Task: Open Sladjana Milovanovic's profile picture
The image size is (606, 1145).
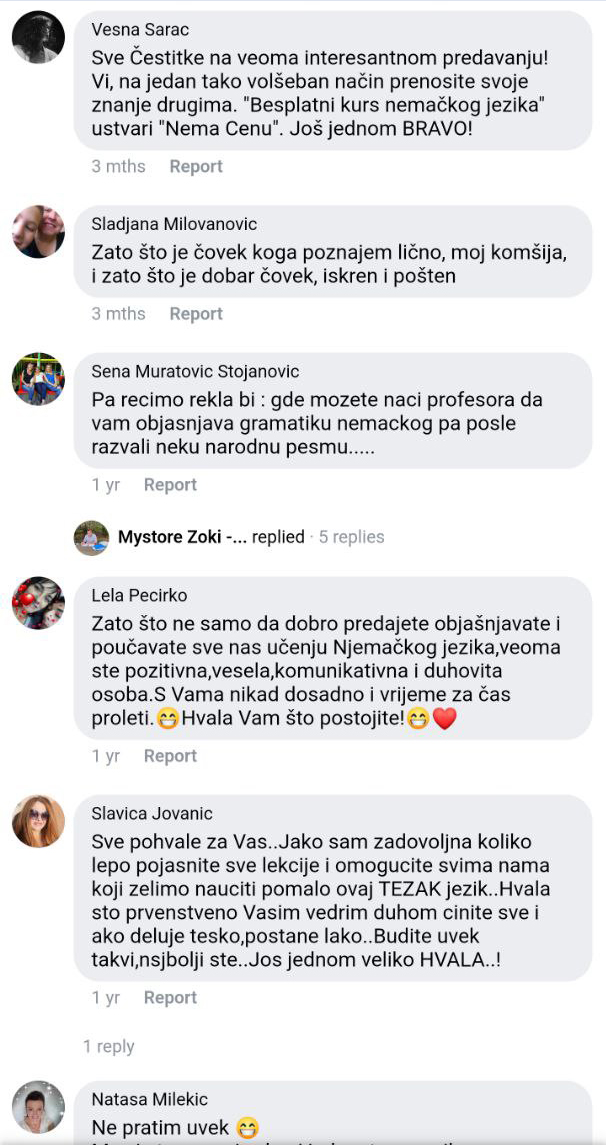Action: (38, 232)
